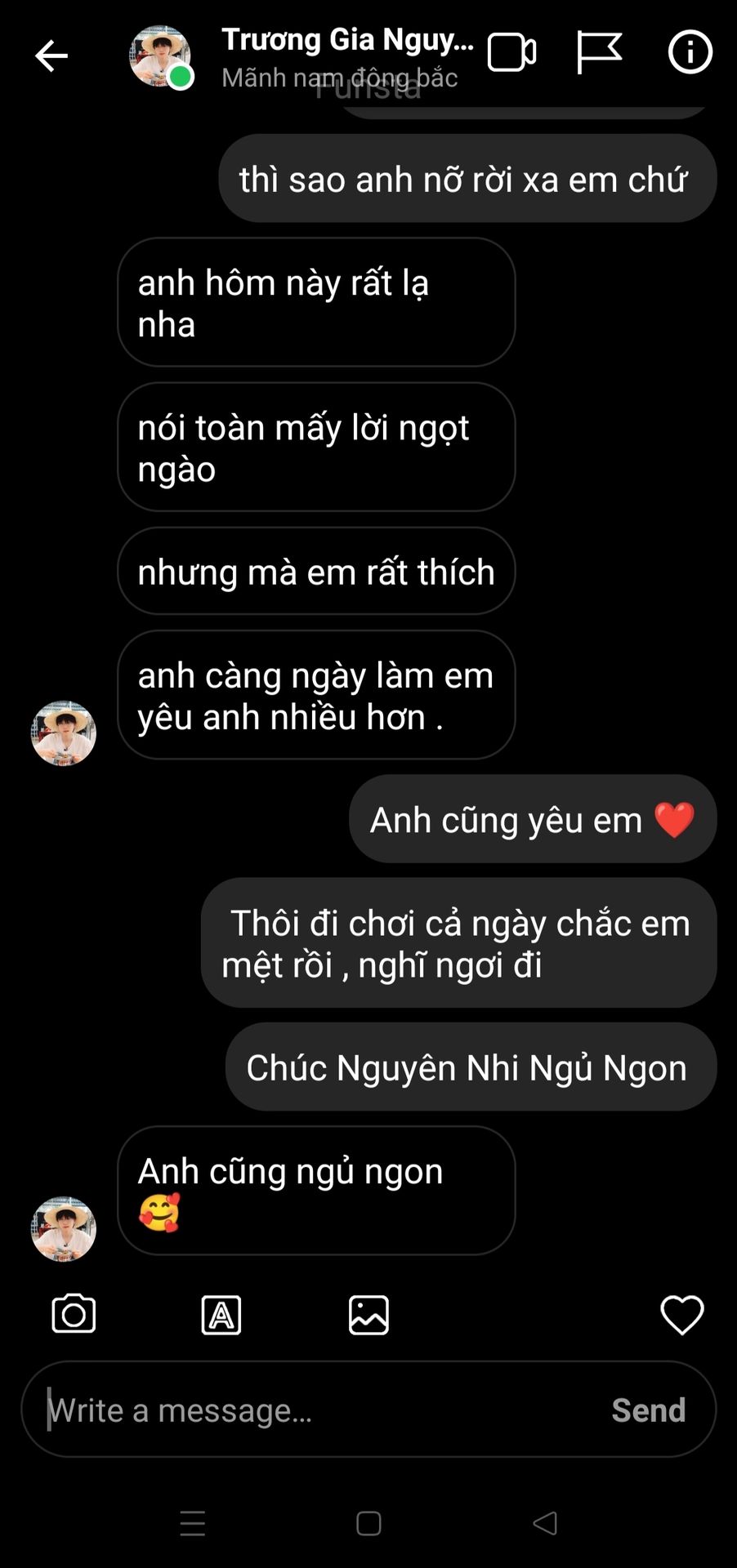Tap the Send button
Image resolution: width=737 pixels, height=1568 pixels.
coord(648,1410)
